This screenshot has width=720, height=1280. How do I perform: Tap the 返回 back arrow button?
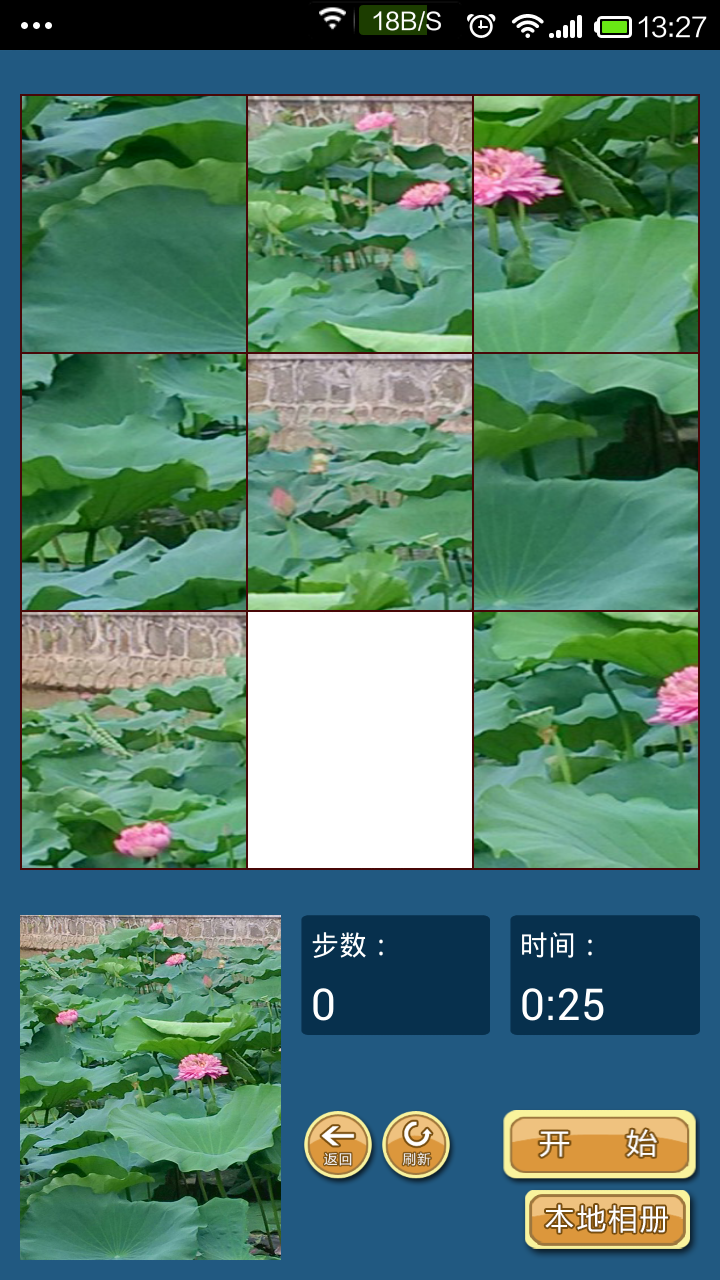point(338,1145)
